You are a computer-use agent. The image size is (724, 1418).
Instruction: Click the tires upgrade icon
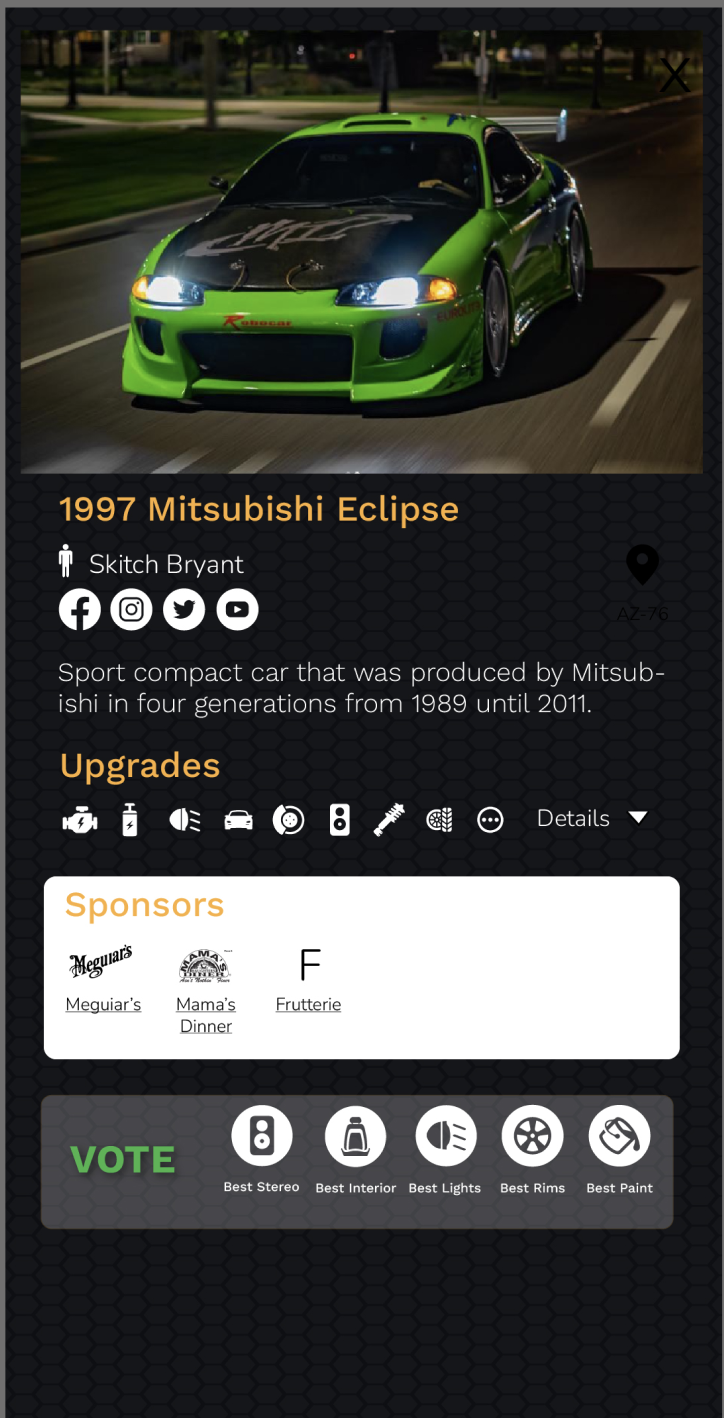coord(439,818)
